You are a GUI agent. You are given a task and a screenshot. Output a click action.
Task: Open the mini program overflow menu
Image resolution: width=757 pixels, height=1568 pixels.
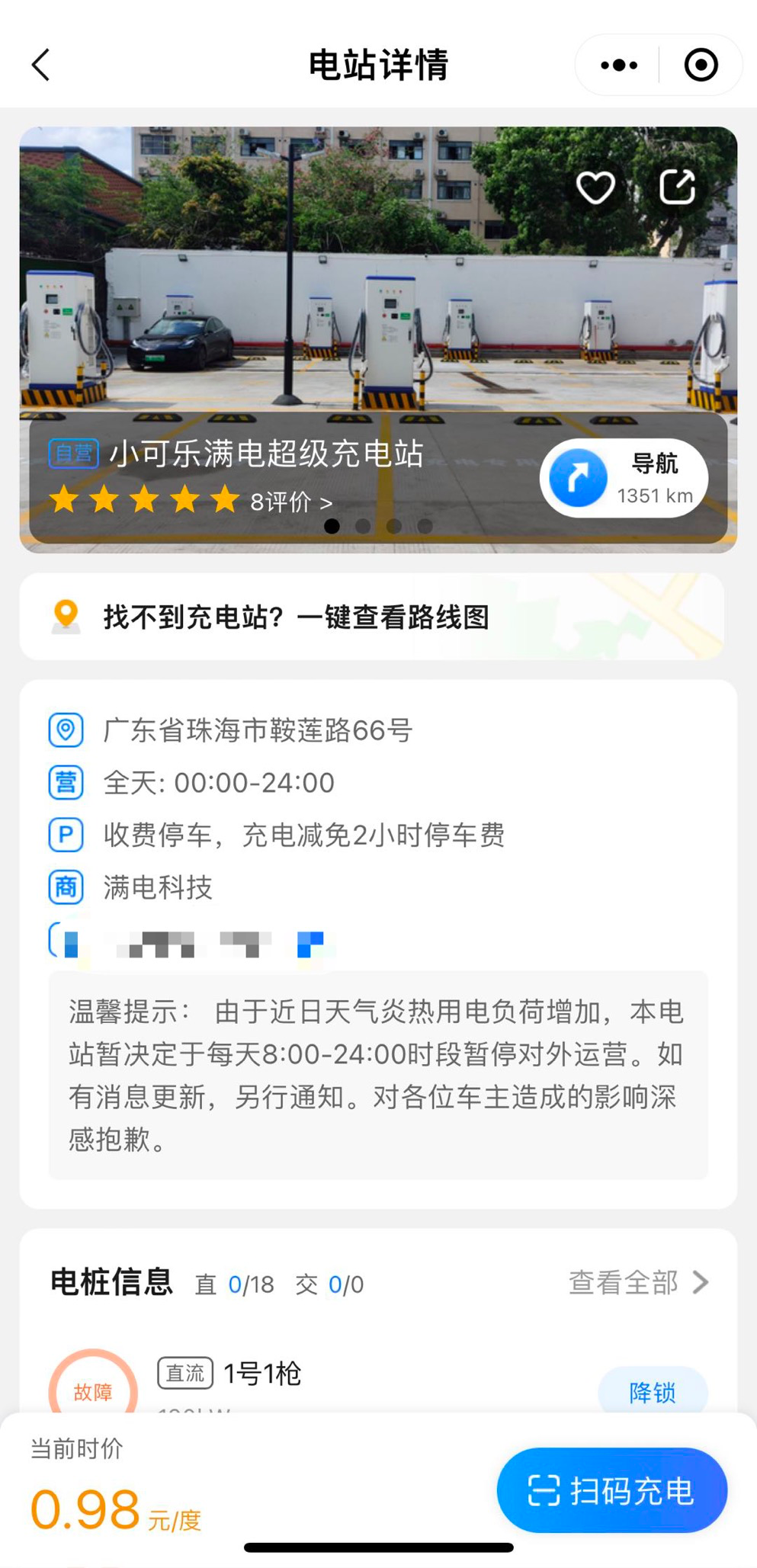(x=618, y=66)
